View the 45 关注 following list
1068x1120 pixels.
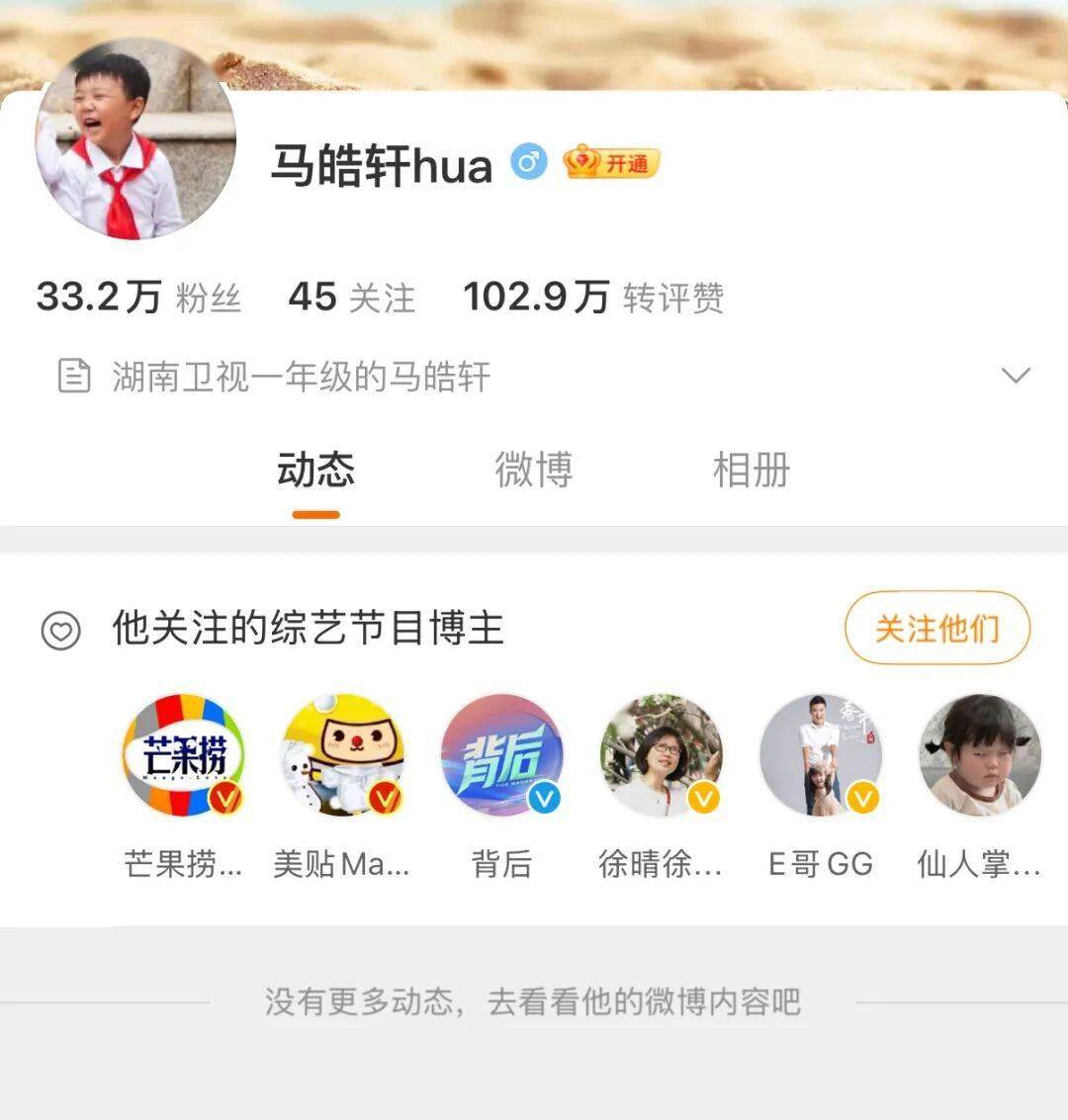click(351, 297)
